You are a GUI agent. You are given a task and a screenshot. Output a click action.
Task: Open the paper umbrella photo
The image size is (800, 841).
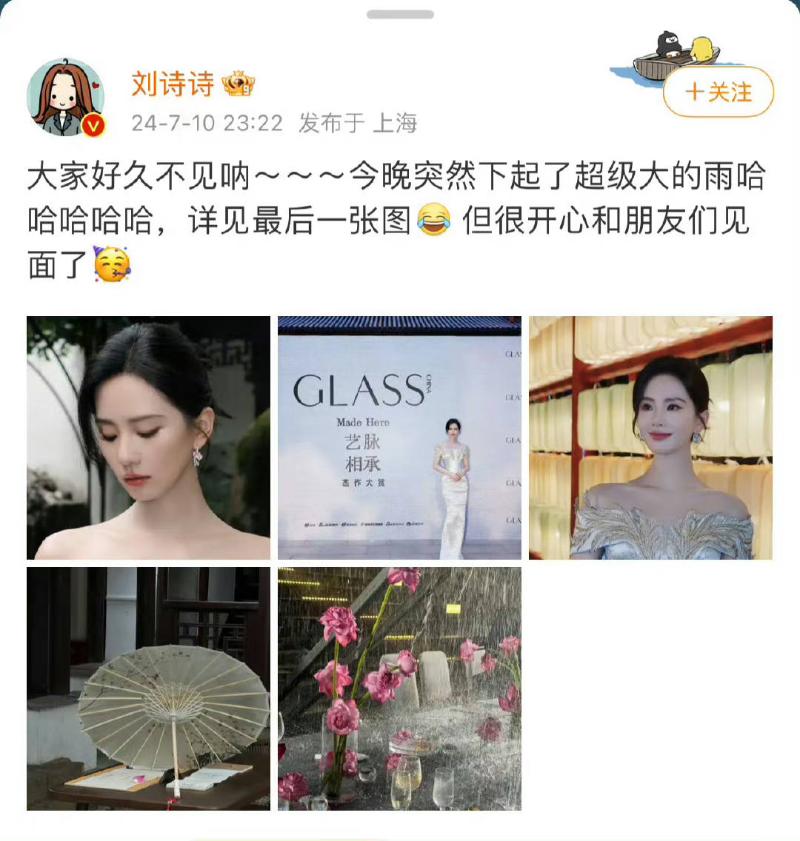click(x=148, y=689)
